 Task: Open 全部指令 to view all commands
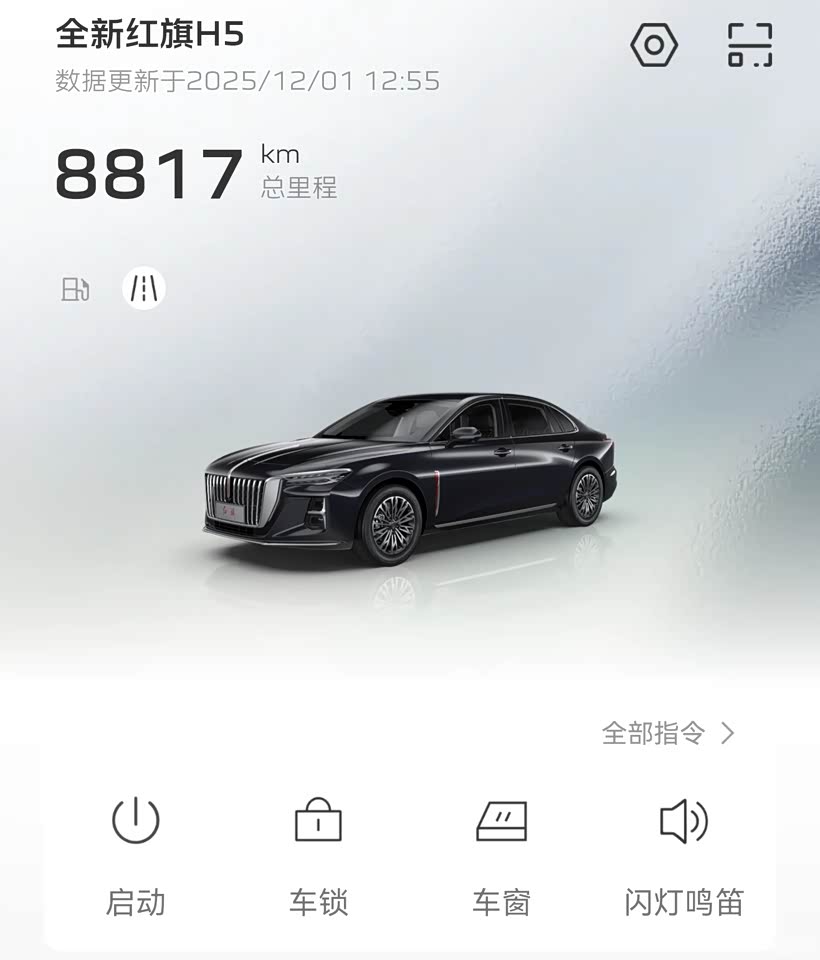[x=668, y=733]
